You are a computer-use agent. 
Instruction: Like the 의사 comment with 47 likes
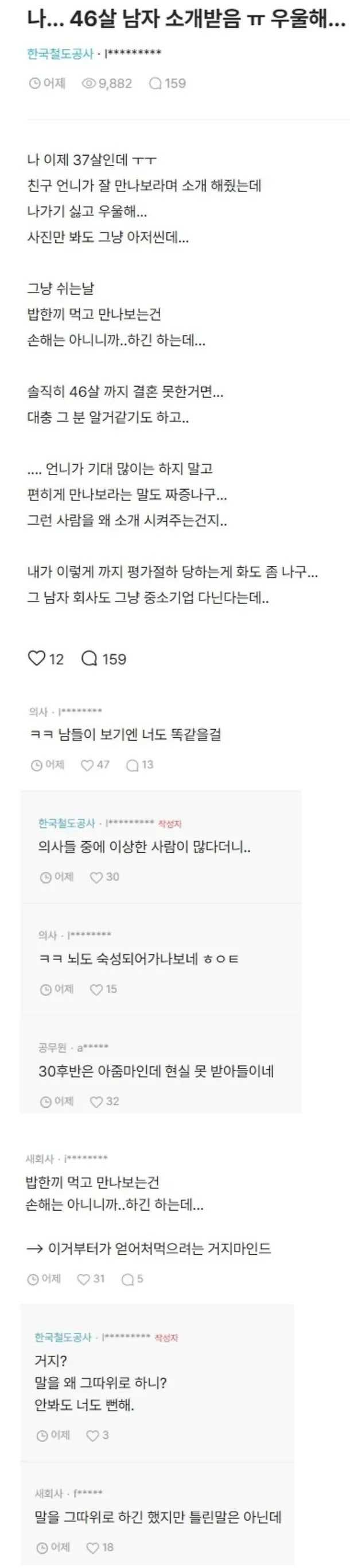(87, 765)
